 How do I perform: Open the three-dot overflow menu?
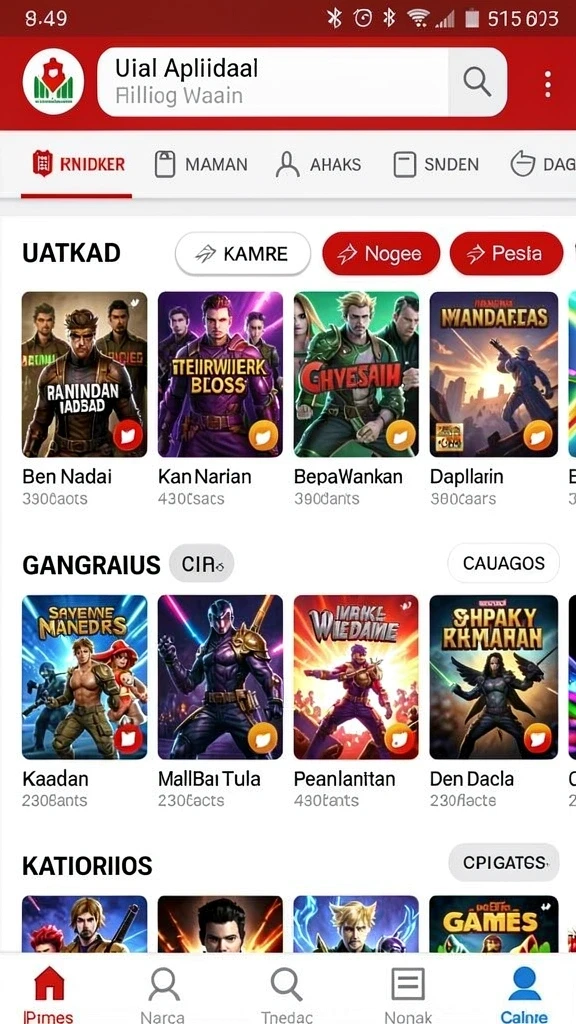tap(547, 84)
